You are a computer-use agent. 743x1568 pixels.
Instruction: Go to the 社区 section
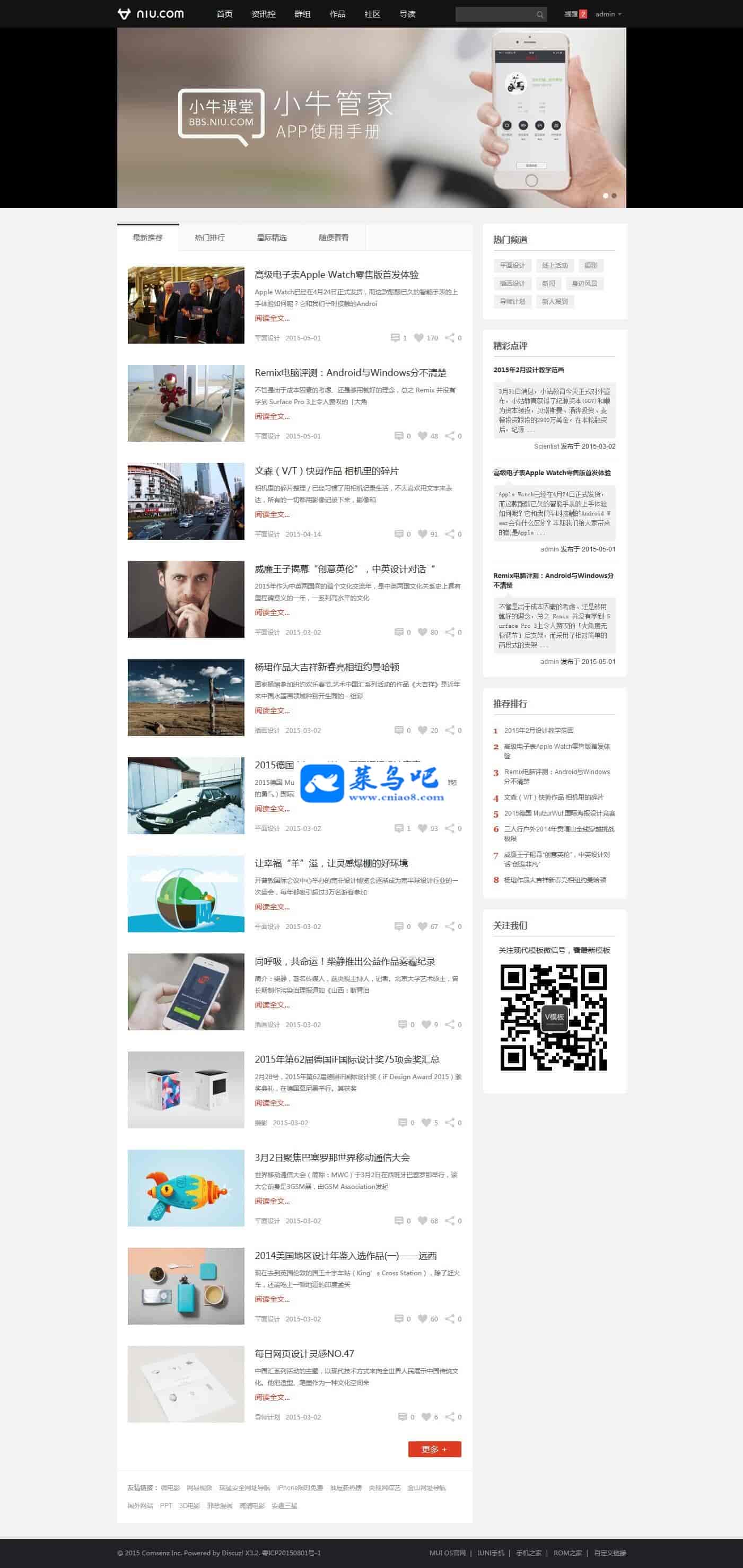point(372,14)
